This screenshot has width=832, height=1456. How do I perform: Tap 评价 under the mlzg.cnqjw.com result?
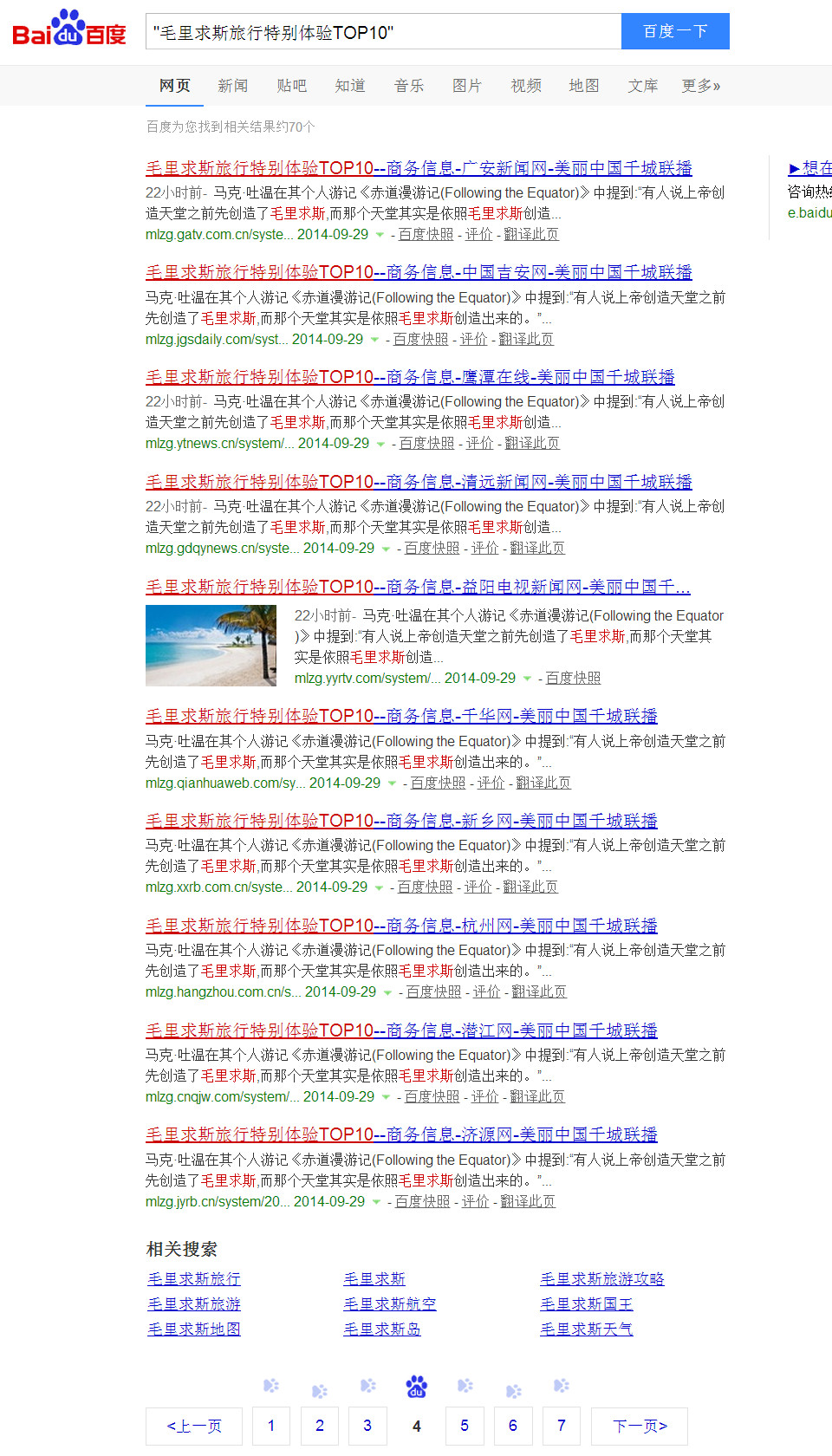(484, 1096)
